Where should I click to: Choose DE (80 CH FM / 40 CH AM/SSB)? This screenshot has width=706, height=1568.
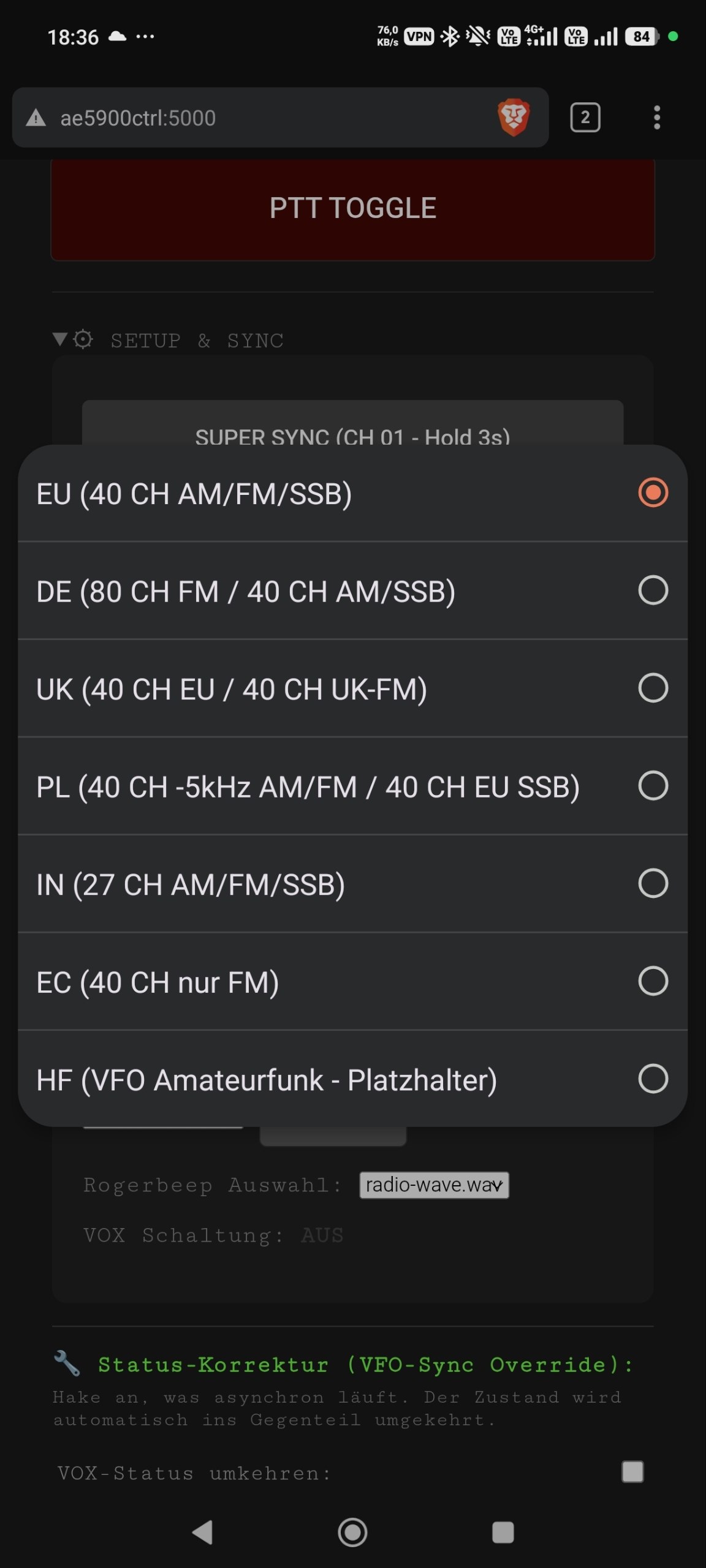[x=352, y=591]
